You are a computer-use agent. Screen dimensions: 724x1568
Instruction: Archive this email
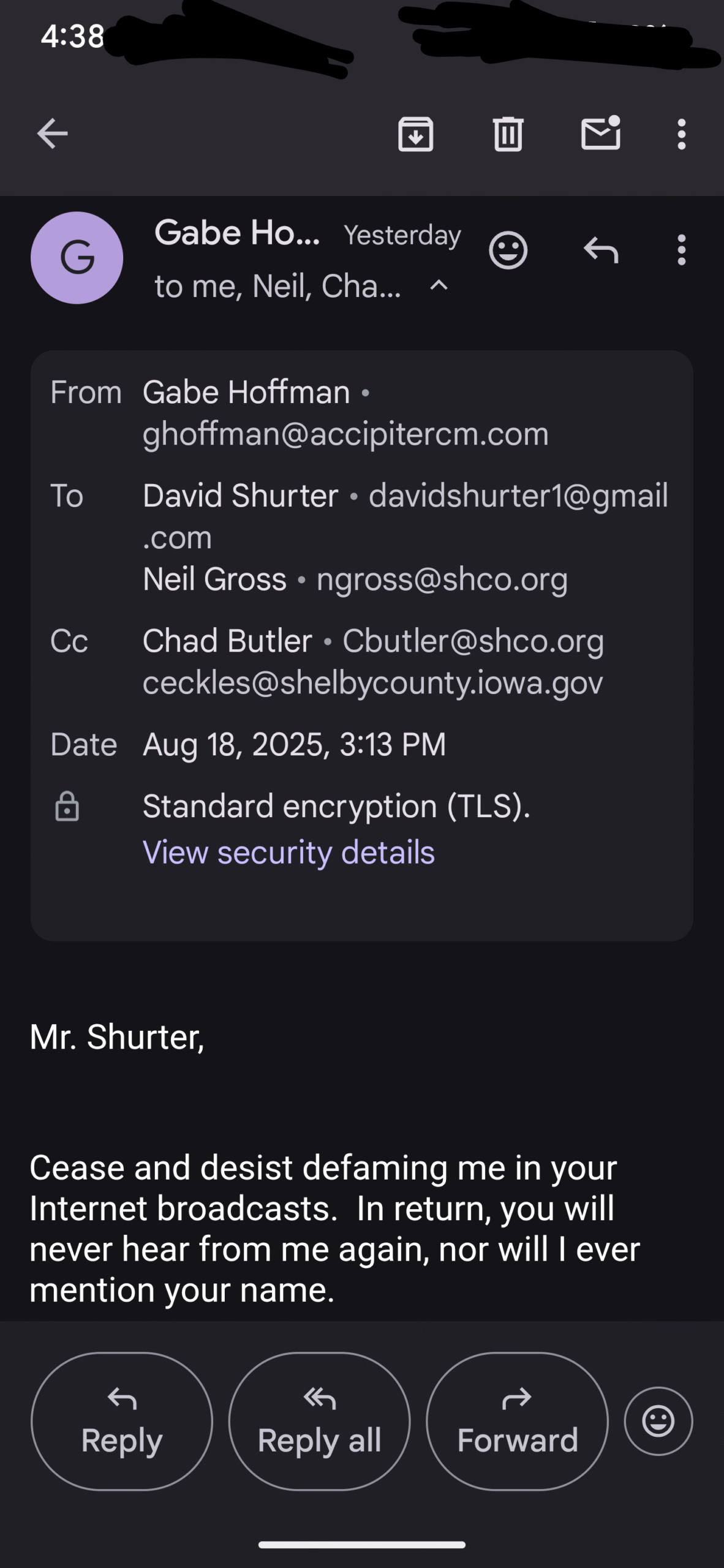[416, 134]
